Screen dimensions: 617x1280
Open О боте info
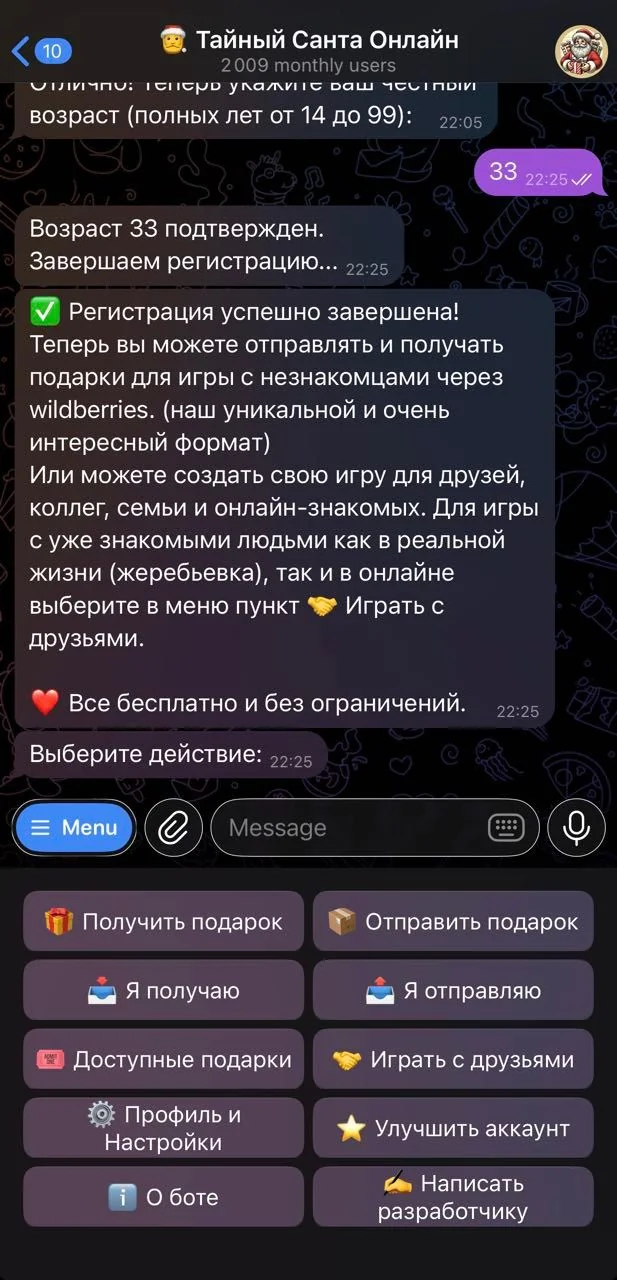tap(163, 1197)
